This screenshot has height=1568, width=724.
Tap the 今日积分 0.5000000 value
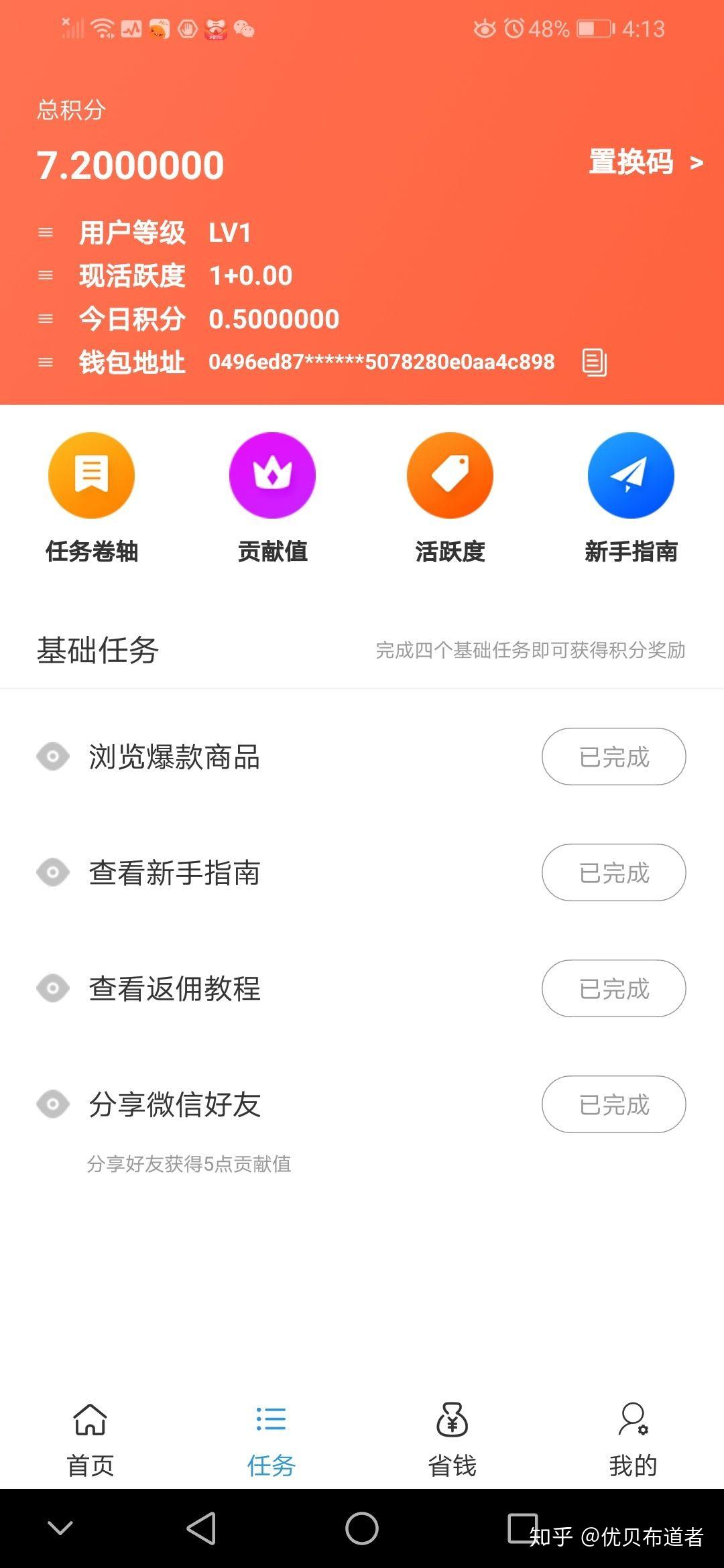point(275,319)
